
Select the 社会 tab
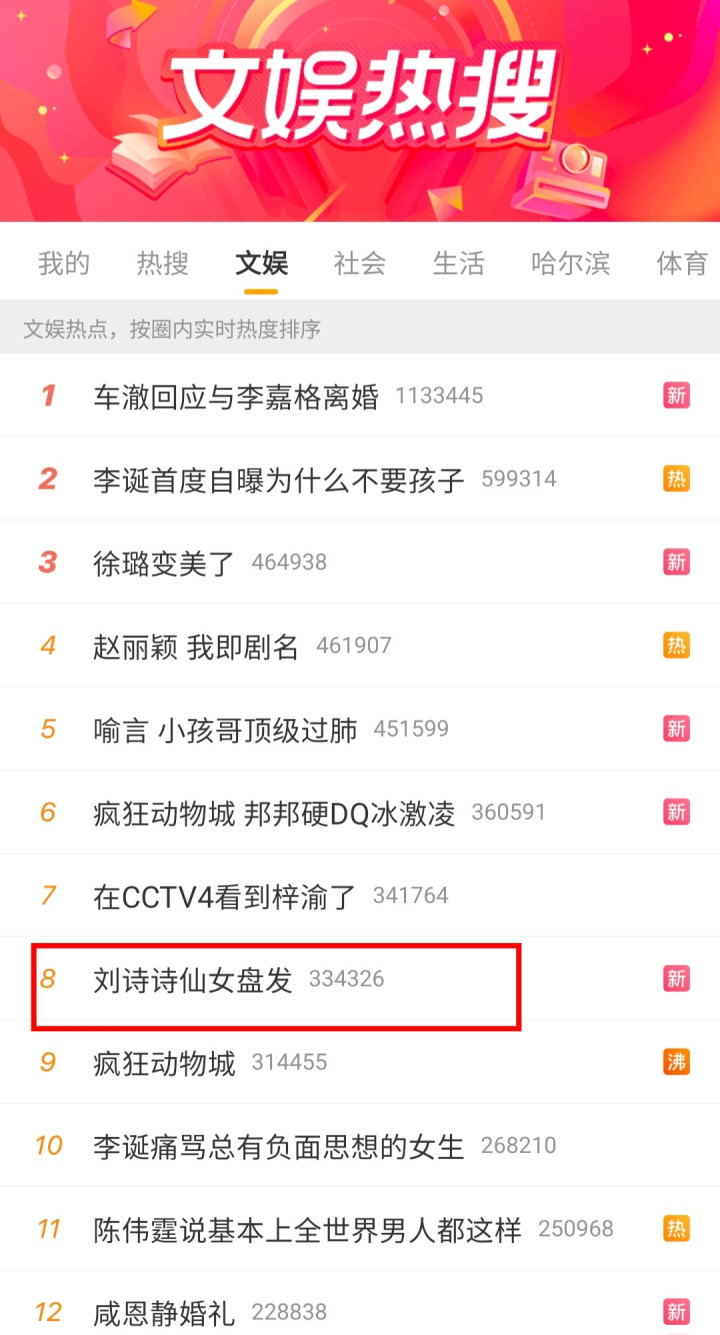point(360,263)
